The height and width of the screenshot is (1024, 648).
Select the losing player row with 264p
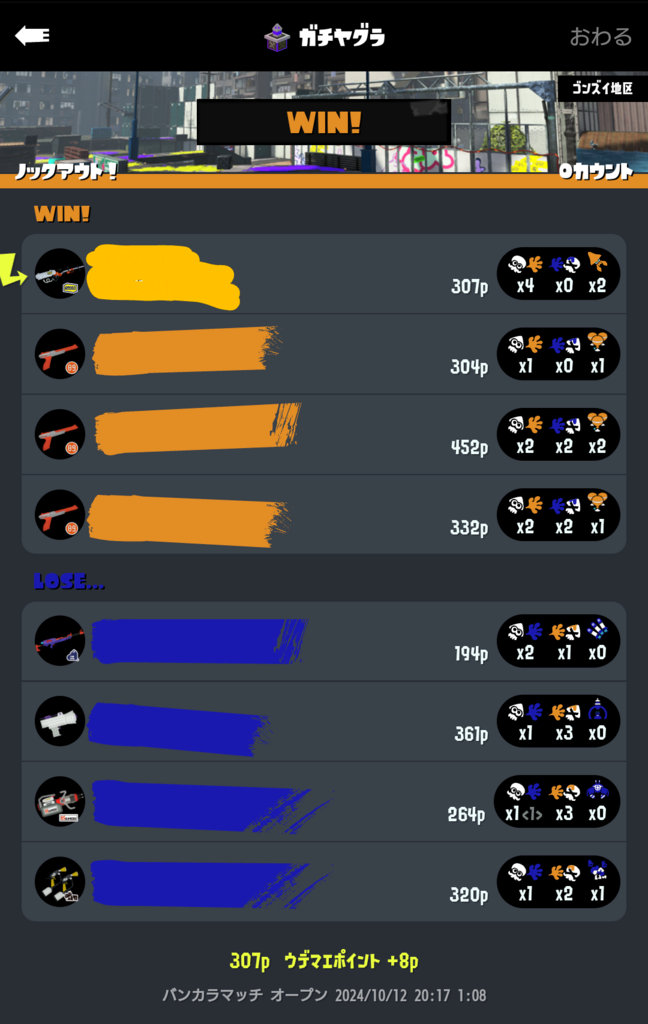pos(324,801)
